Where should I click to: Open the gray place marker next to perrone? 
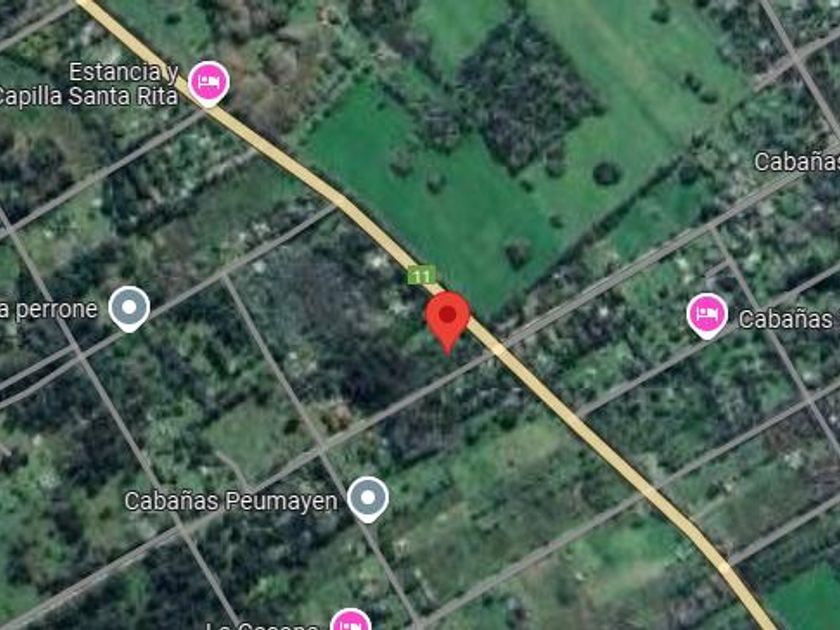click(129, 307)
